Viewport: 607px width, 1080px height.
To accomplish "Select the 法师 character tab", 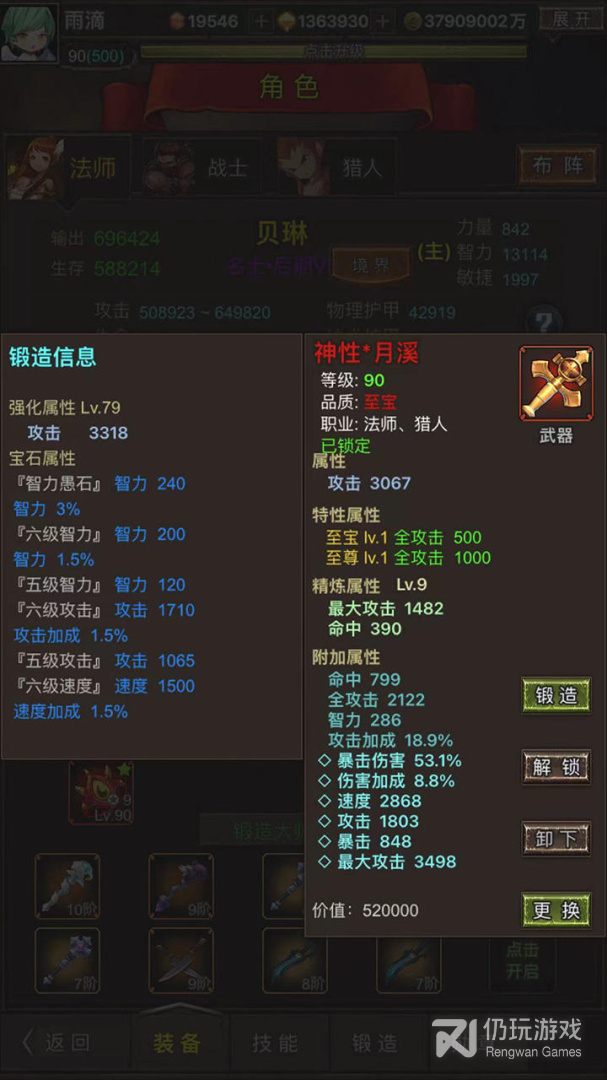I will [x=68, y=168].
